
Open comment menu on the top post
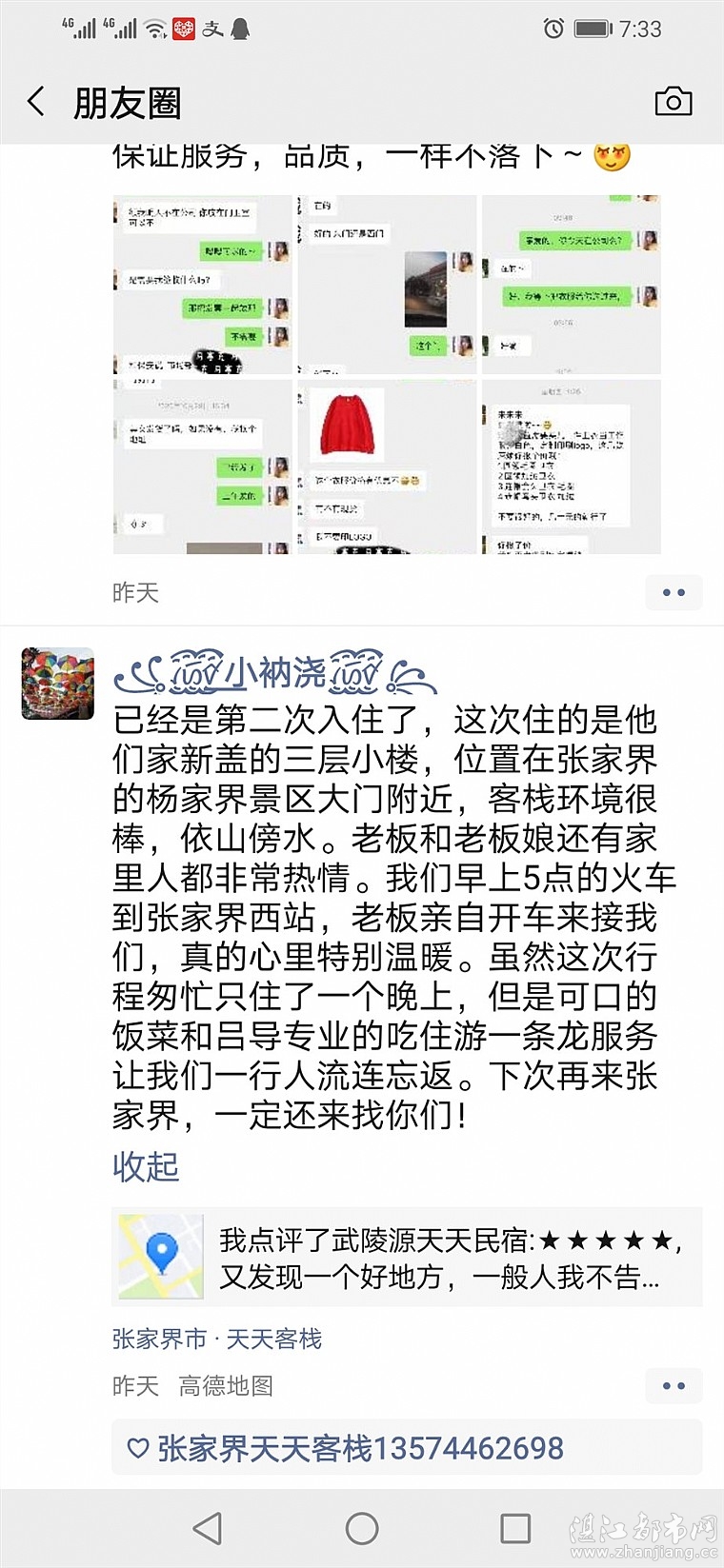673,592
